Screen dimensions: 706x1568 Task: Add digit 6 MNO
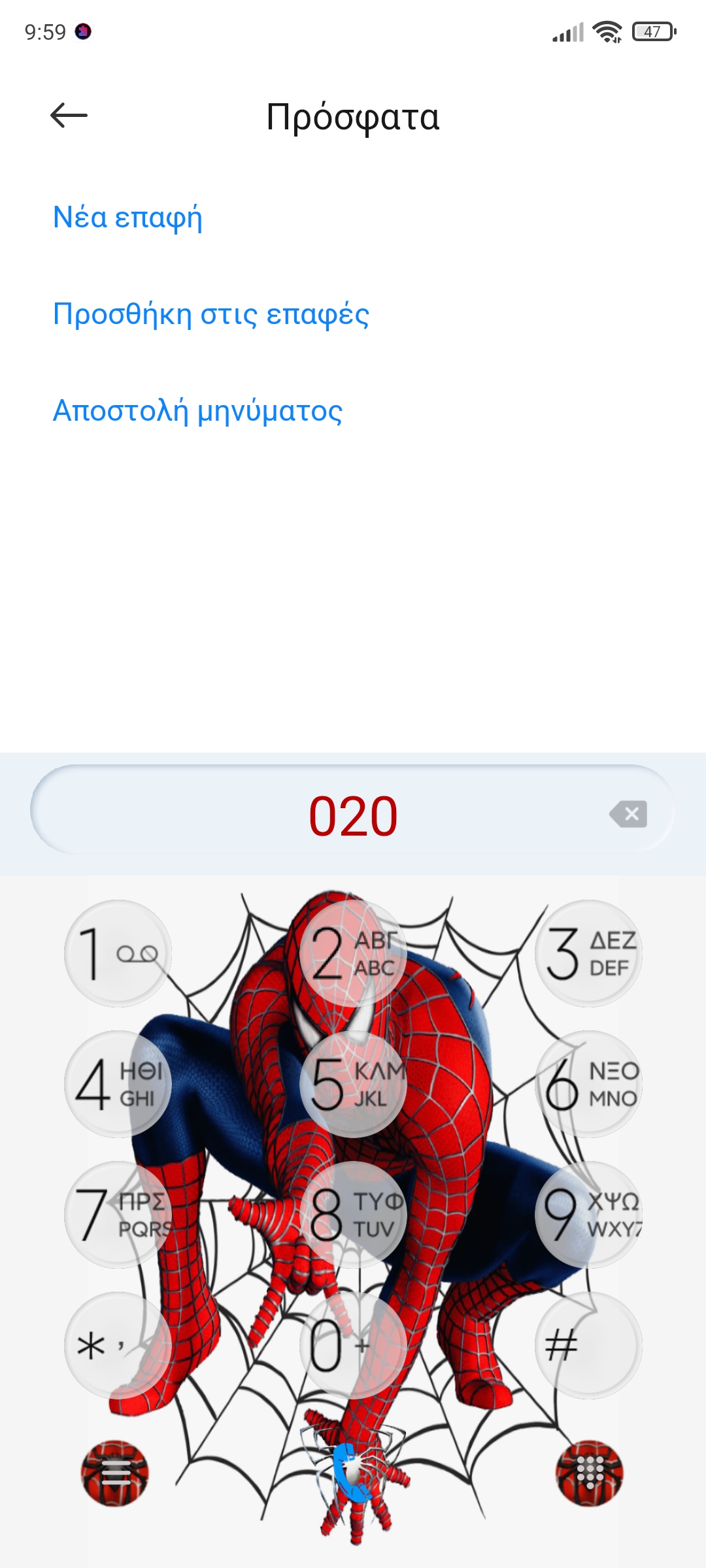coord(588,1085)
